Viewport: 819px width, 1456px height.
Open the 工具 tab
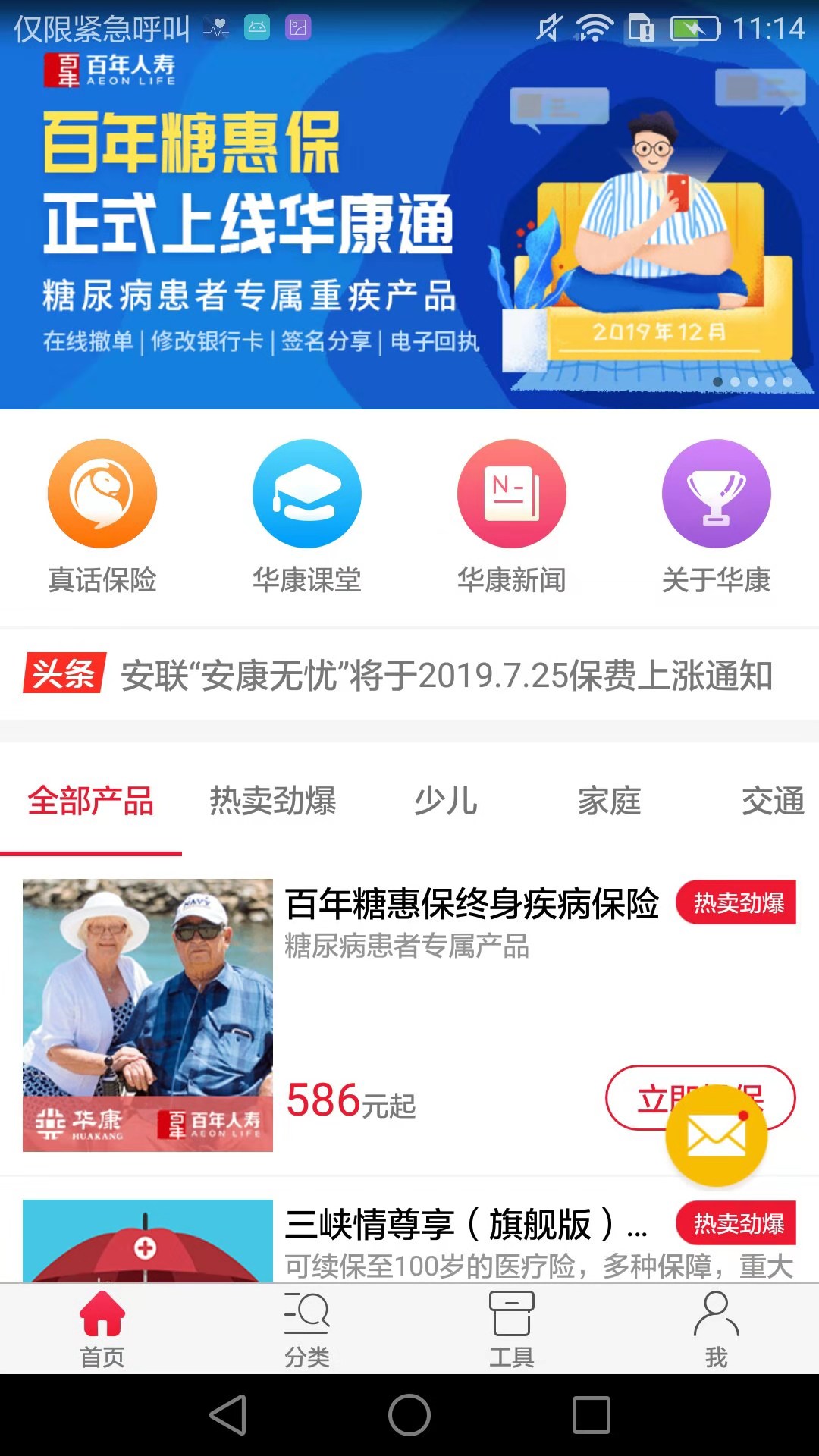coord(512,1329)
